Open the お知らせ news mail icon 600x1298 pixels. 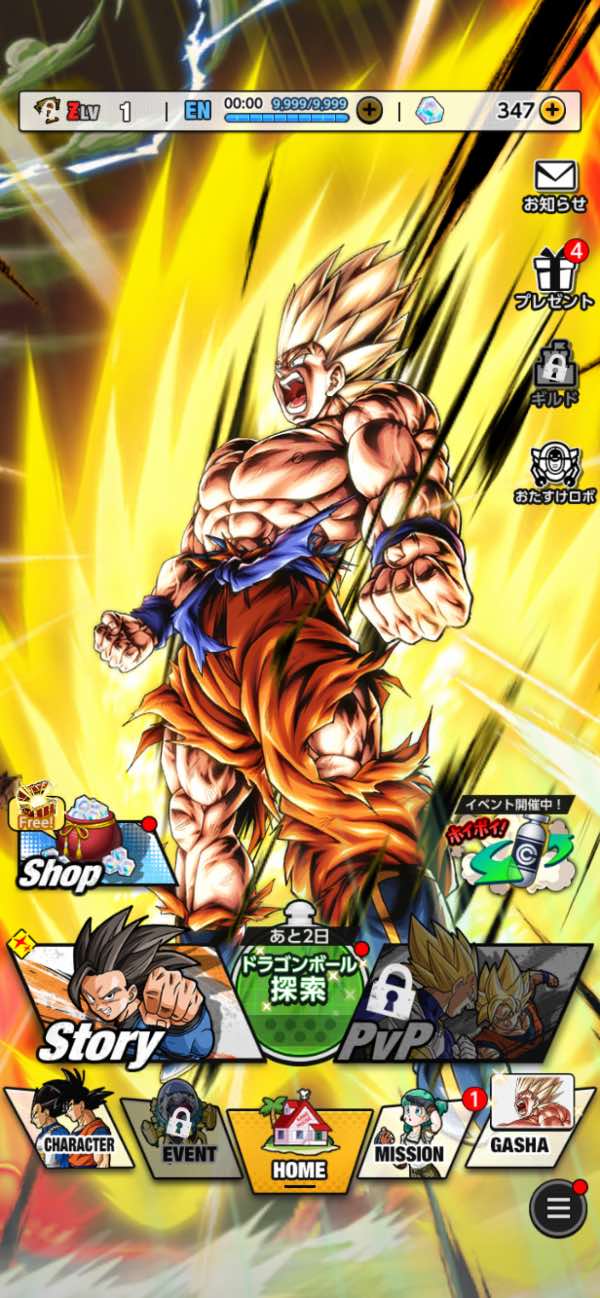[x=555, y=185]
